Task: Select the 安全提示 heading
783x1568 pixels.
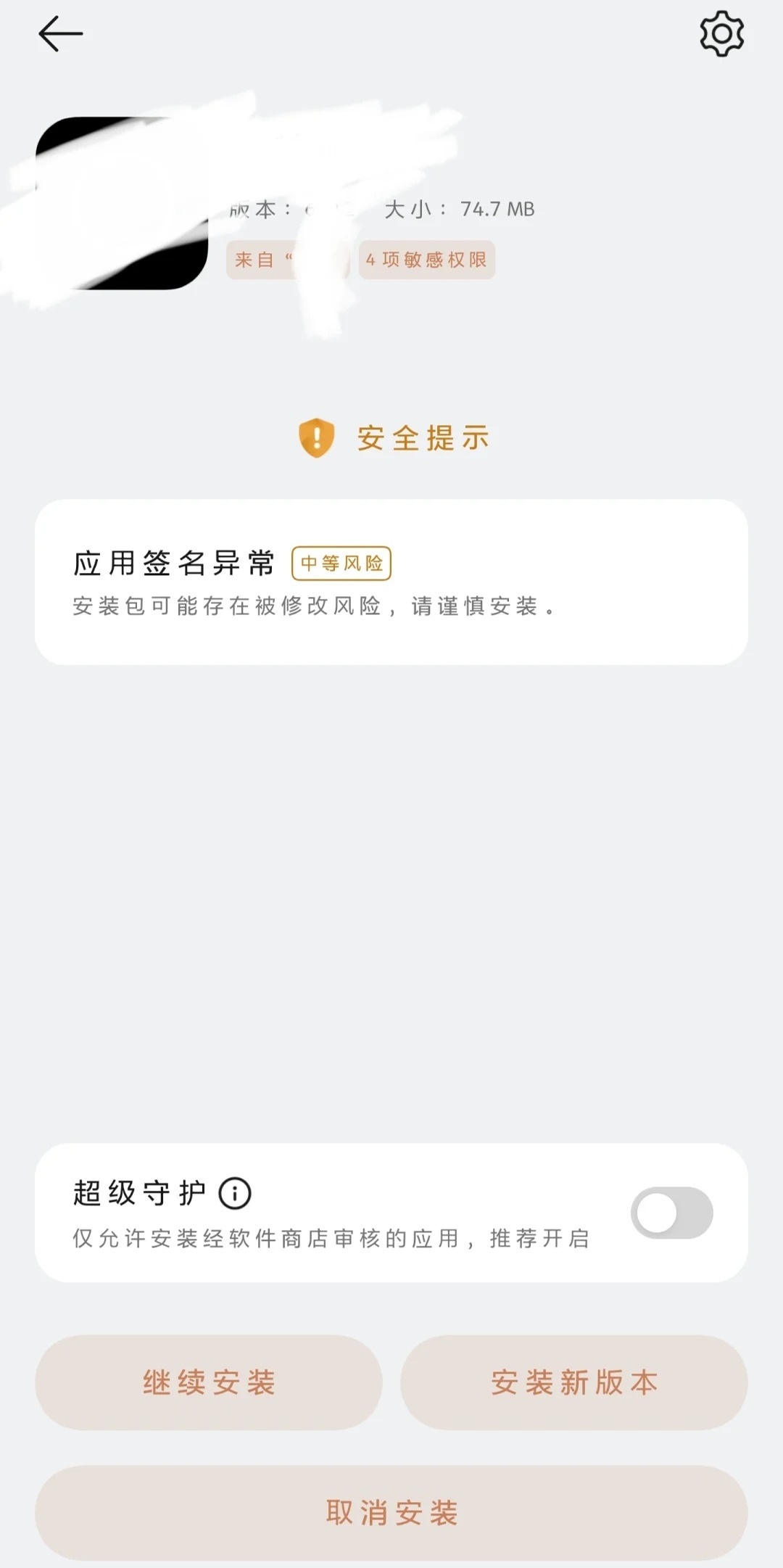Action: 420,437
